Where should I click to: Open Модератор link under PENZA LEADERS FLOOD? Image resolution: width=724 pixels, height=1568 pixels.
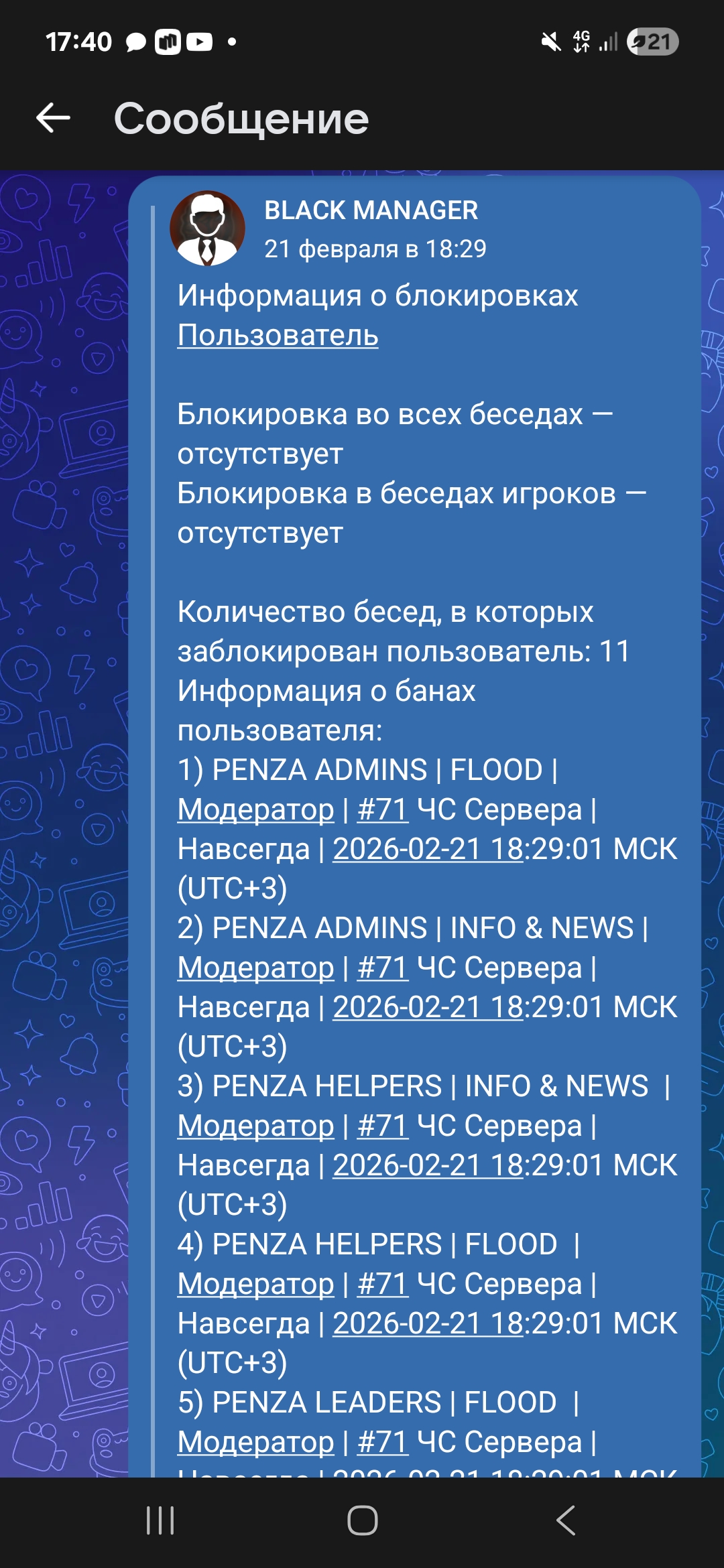click(255, 1442)
